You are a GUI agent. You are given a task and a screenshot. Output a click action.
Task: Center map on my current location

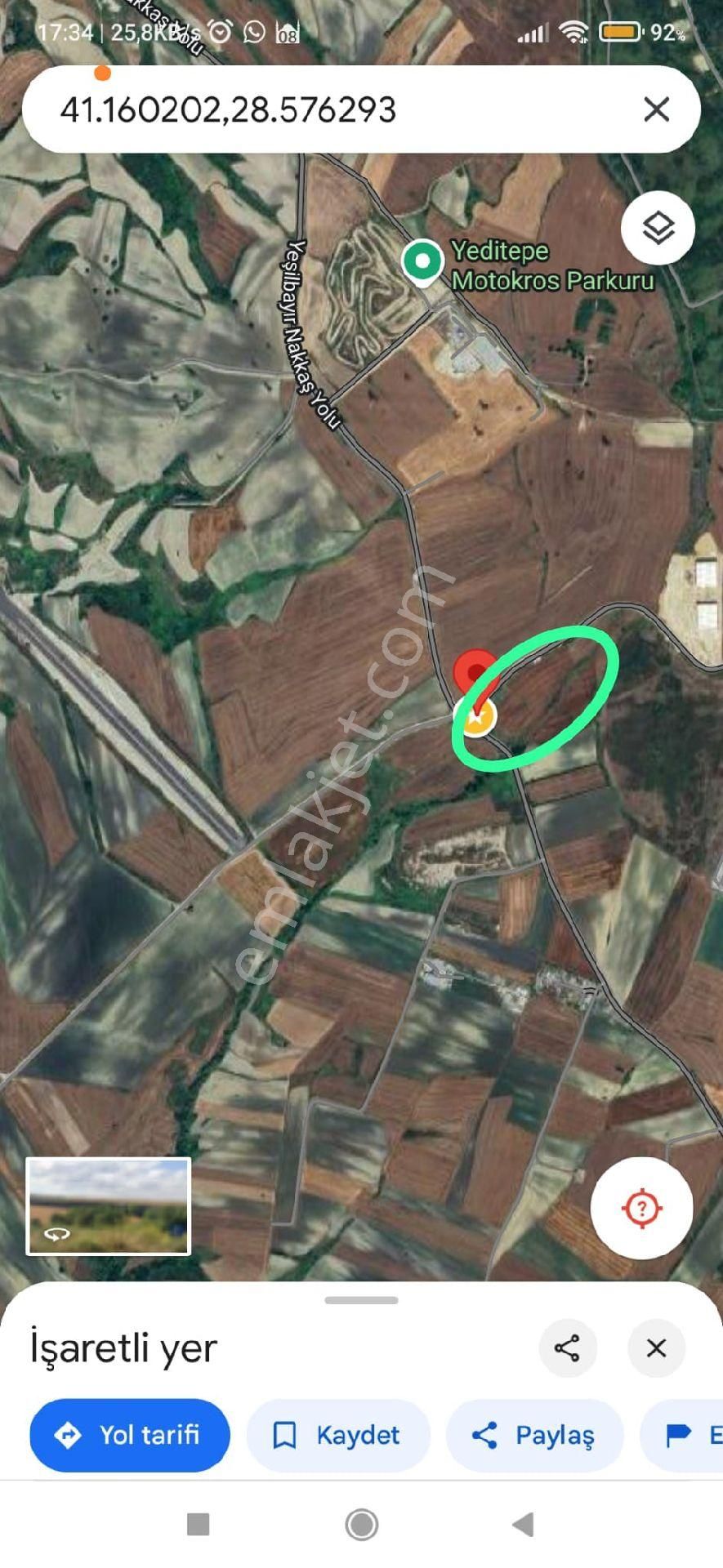[641, 1208]
